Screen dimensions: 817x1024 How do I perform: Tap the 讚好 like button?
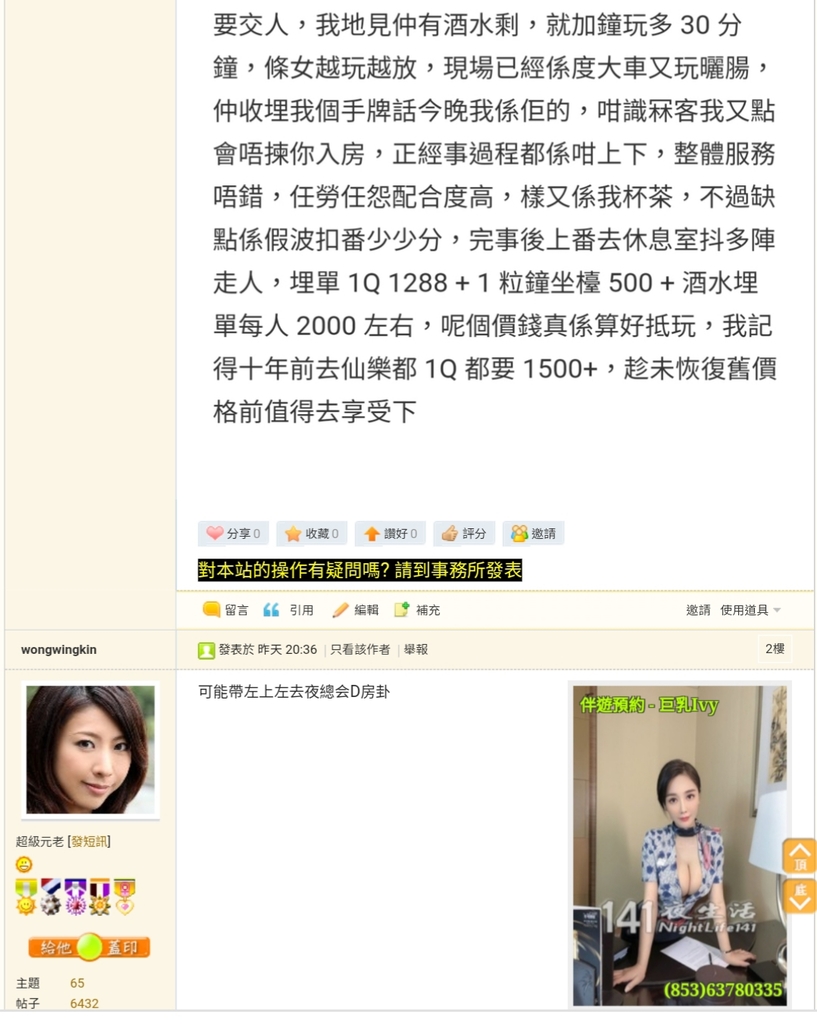tap(390, 534)
